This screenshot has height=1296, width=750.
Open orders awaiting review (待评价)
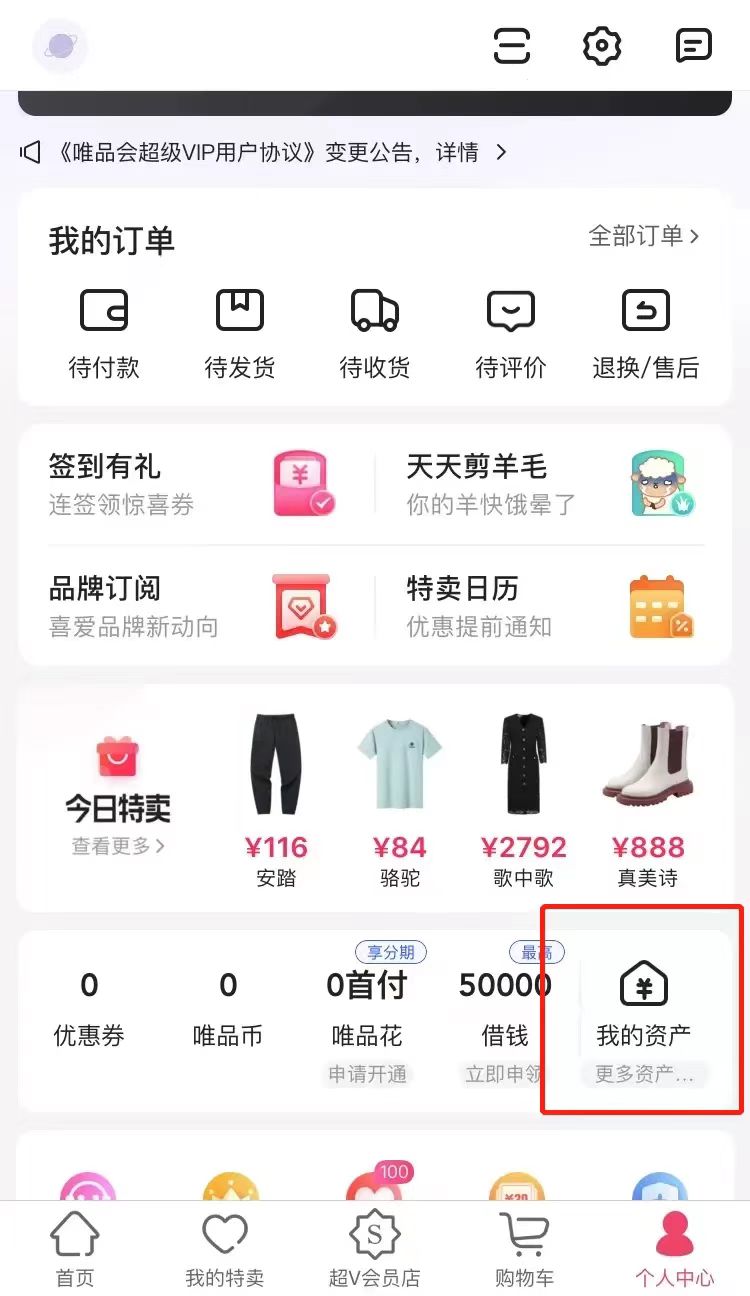511,334
